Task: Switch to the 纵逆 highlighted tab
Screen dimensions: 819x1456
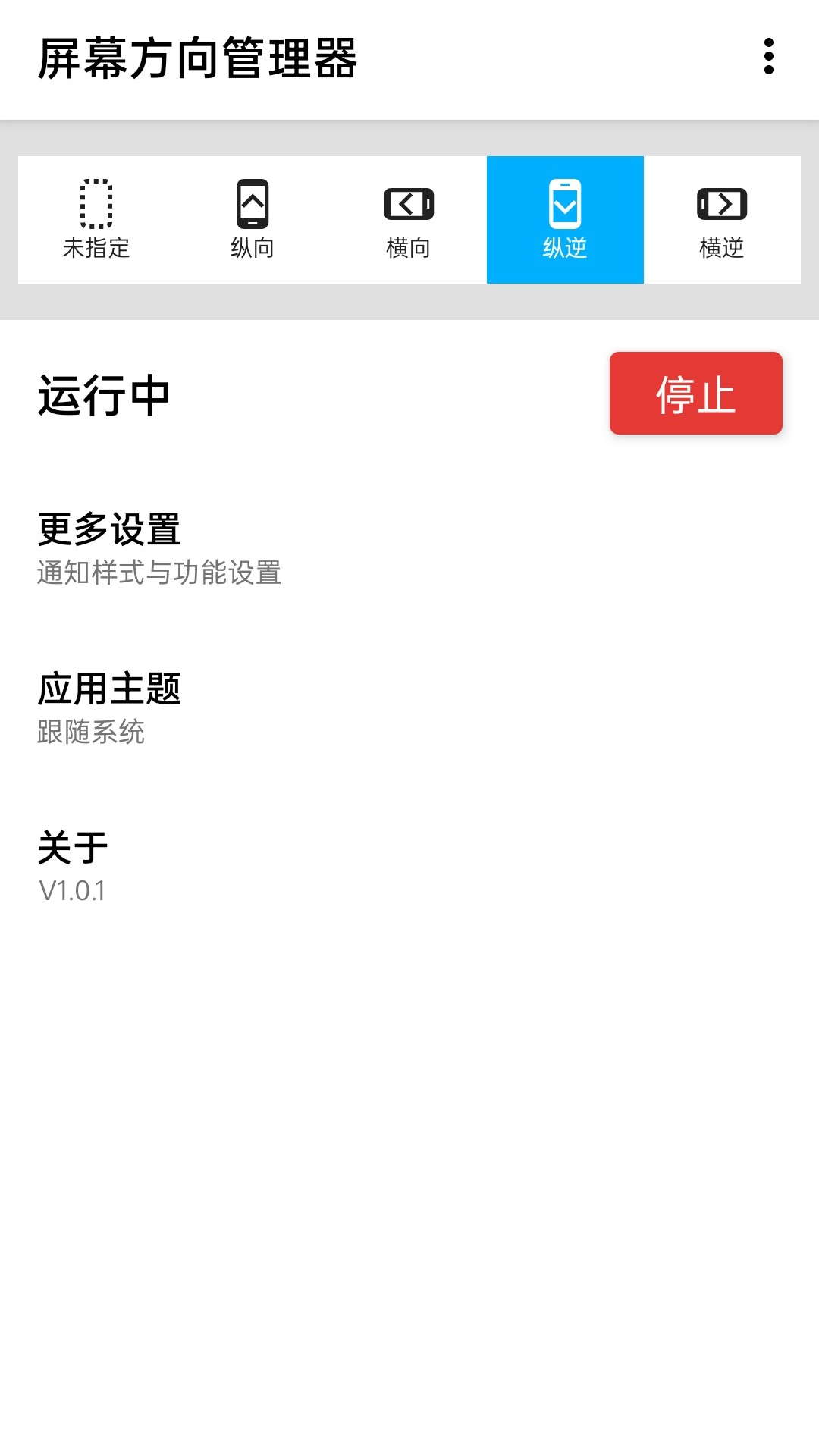Action: [564, 218]
